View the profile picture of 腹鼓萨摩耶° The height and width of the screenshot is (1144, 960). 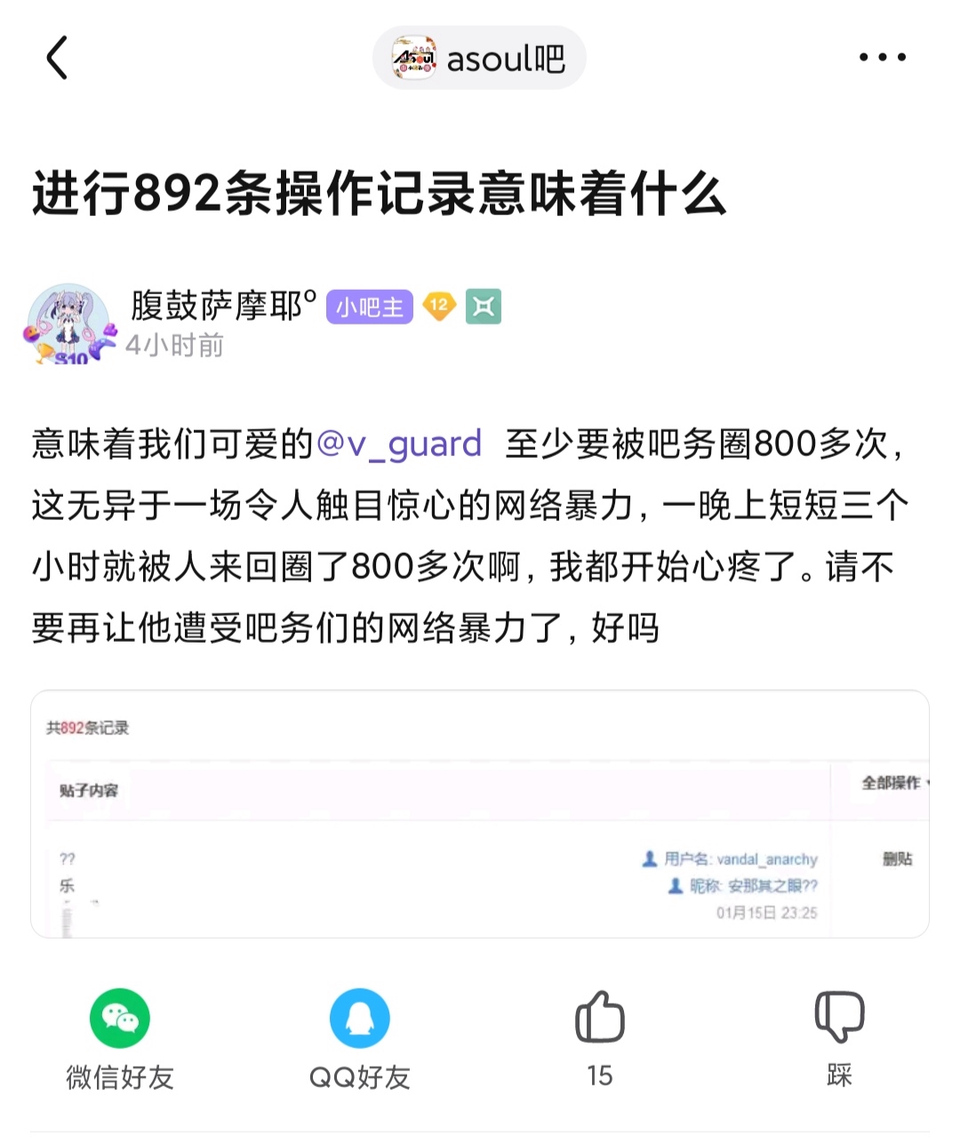(68, 324)
